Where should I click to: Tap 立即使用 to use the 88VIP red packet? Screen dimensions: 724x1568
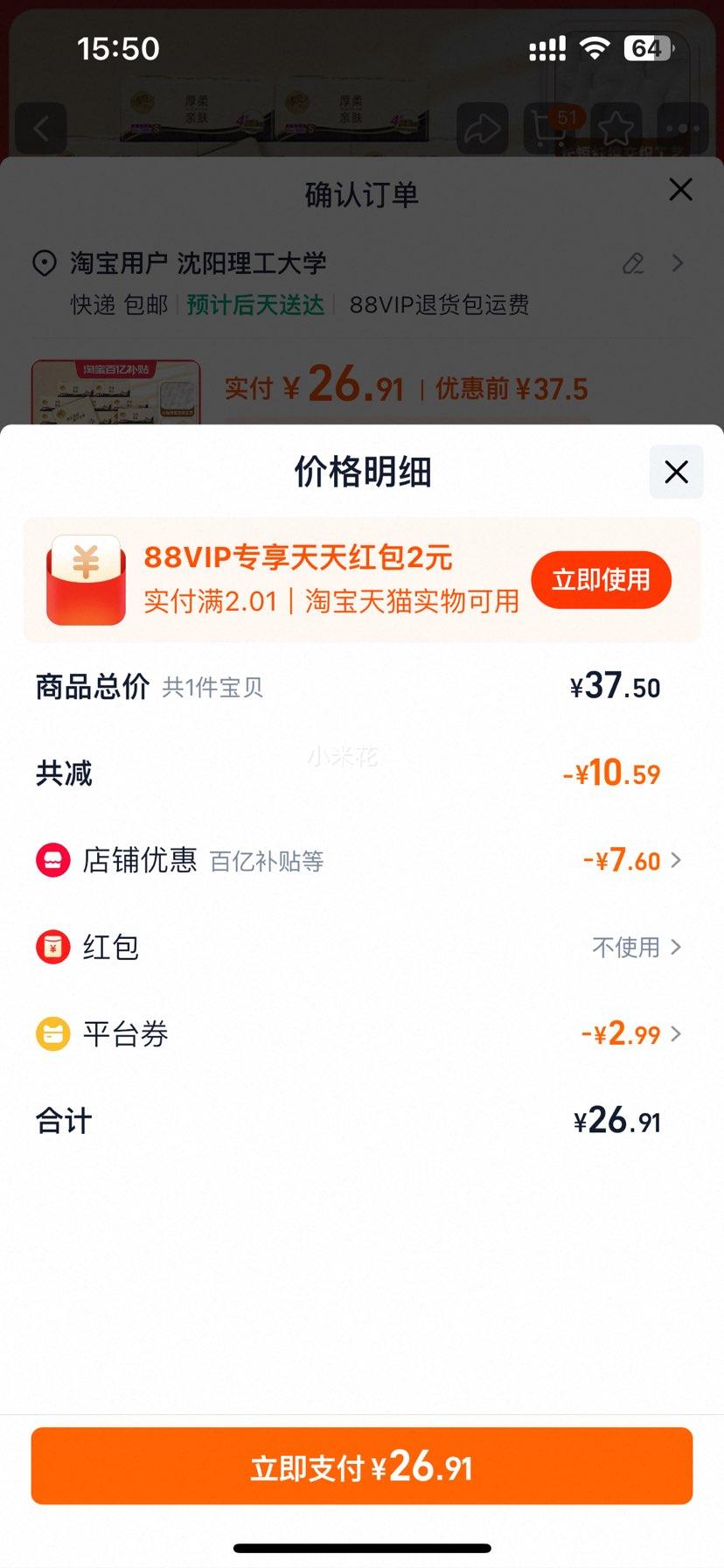pyautogui.click(x=601, y=579)
